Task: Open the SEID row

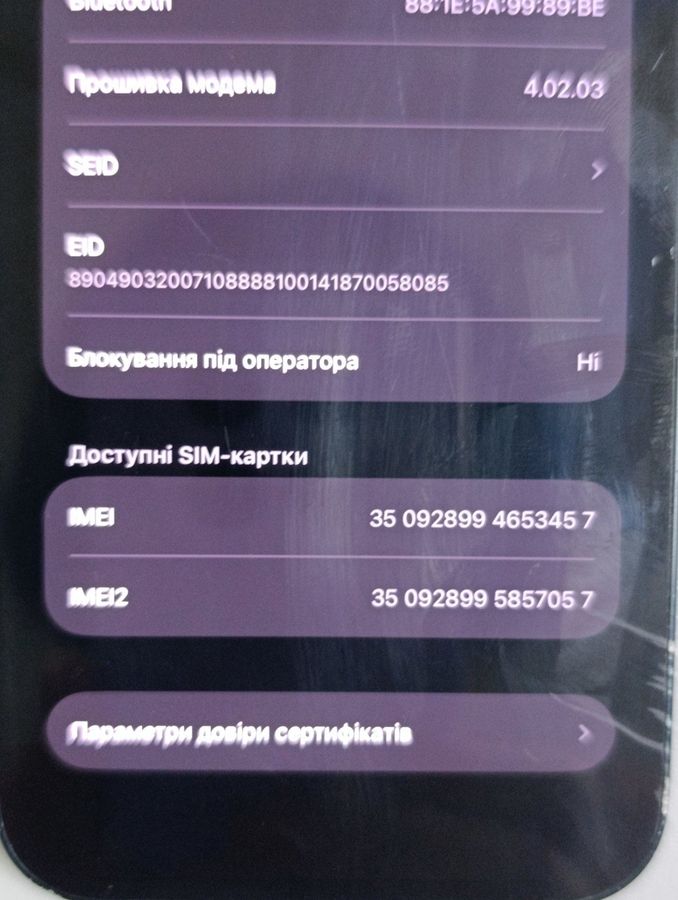Action: [x=335, y=168]
